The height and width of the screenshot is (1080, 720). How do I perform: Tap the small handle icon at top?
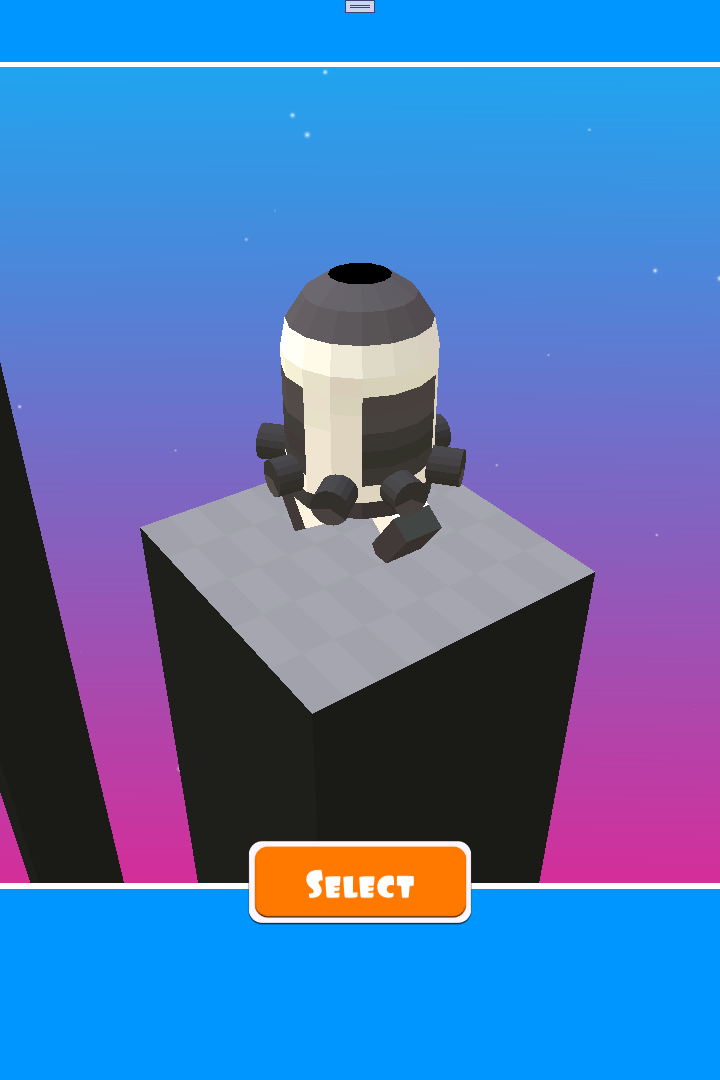360,7
